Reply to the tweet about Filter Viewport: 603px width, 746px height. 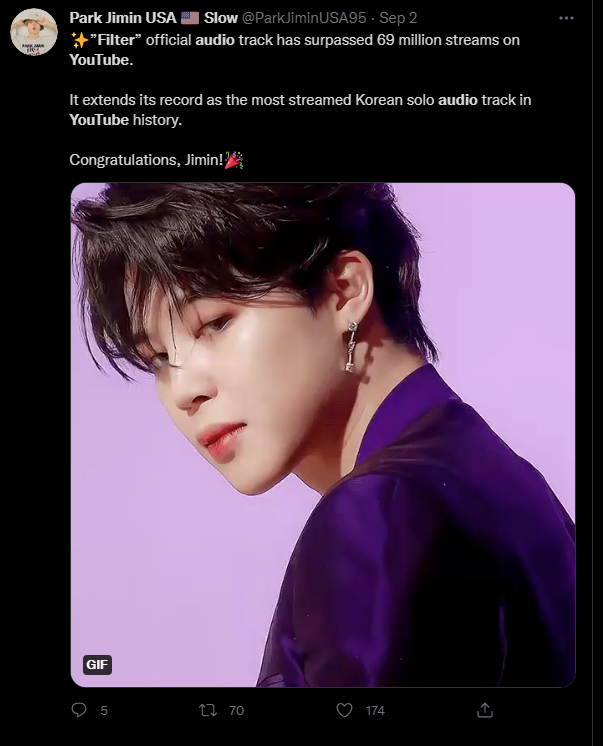point(80,710)
